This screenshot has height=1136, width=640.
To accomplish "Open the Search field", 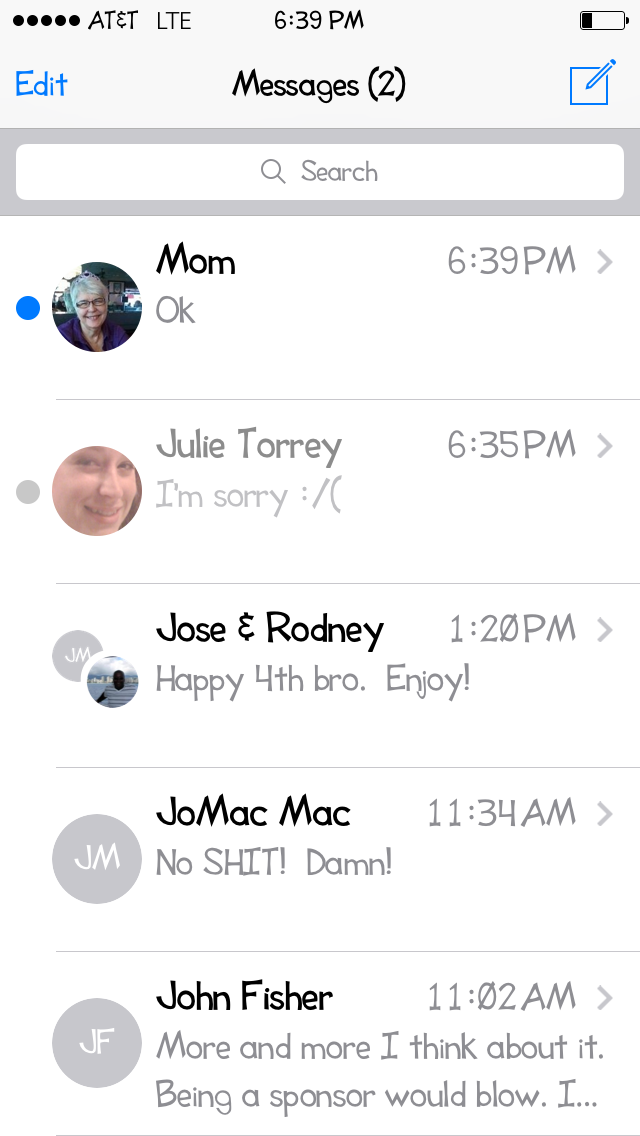I will (x=320, y=172).
